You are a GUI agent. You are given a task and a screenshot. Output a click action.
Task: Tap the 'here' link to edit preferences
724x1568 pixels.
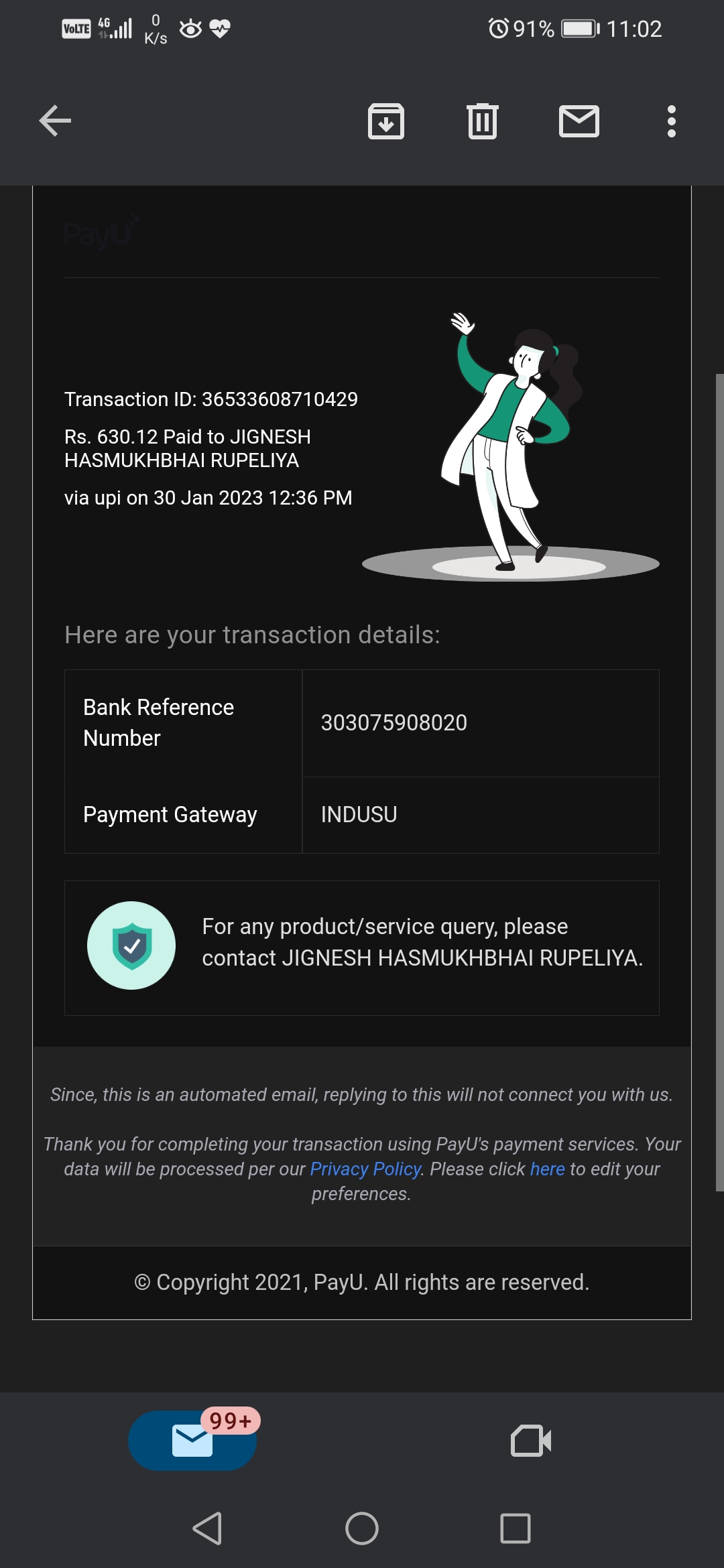(547, 1169)
